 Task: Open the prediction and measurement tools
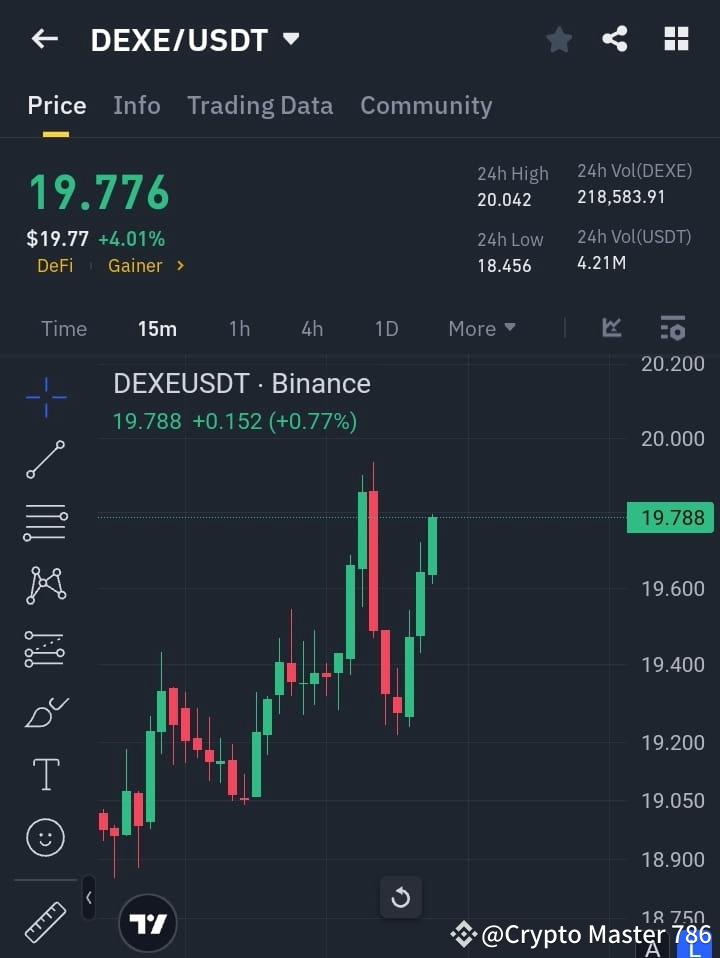(45, 648)
